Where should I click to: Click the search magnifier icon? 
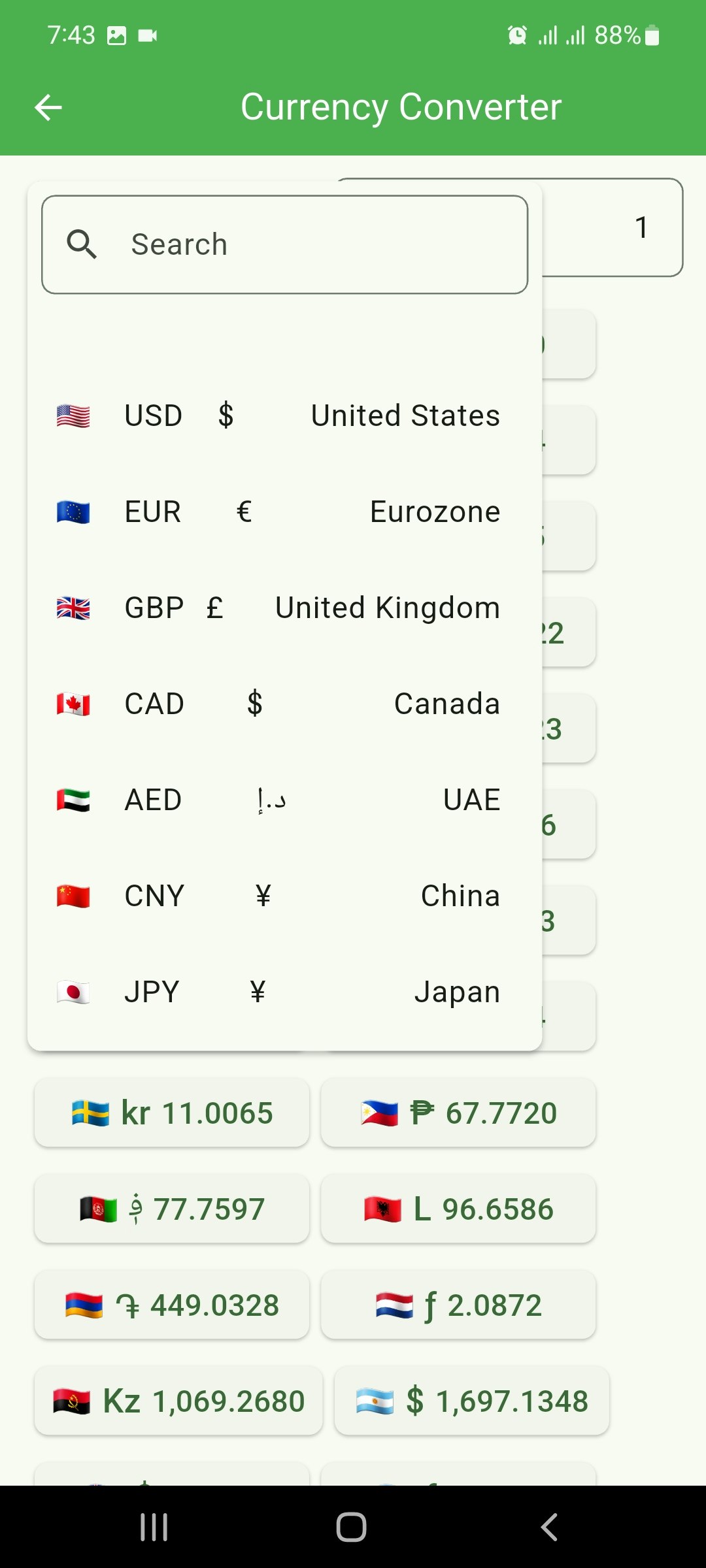pos(82,244)
